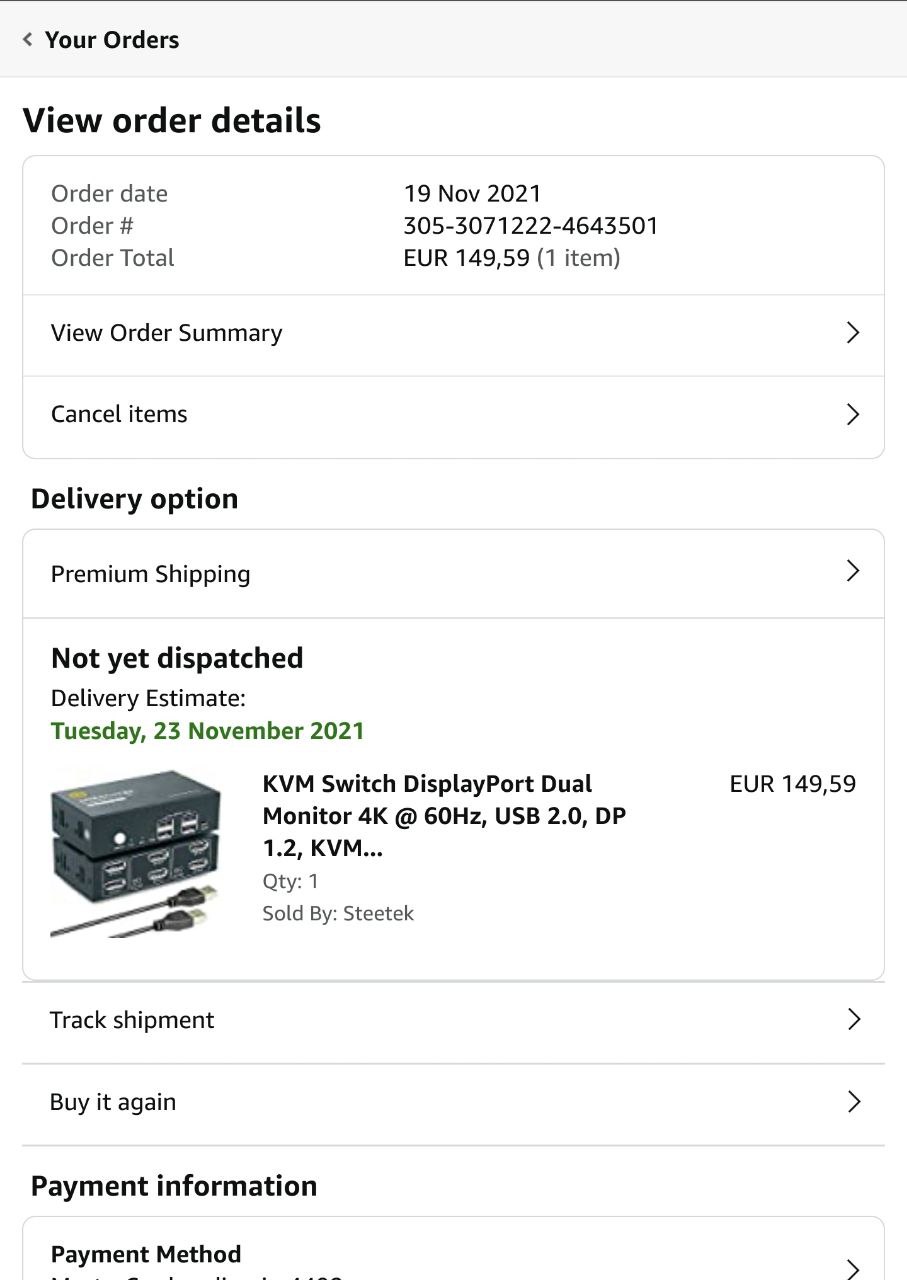Image resolution: width=907 pixels, height=1280 pixels.
Task: Open Premium Shipping delivery option
Action: point(453,574)
